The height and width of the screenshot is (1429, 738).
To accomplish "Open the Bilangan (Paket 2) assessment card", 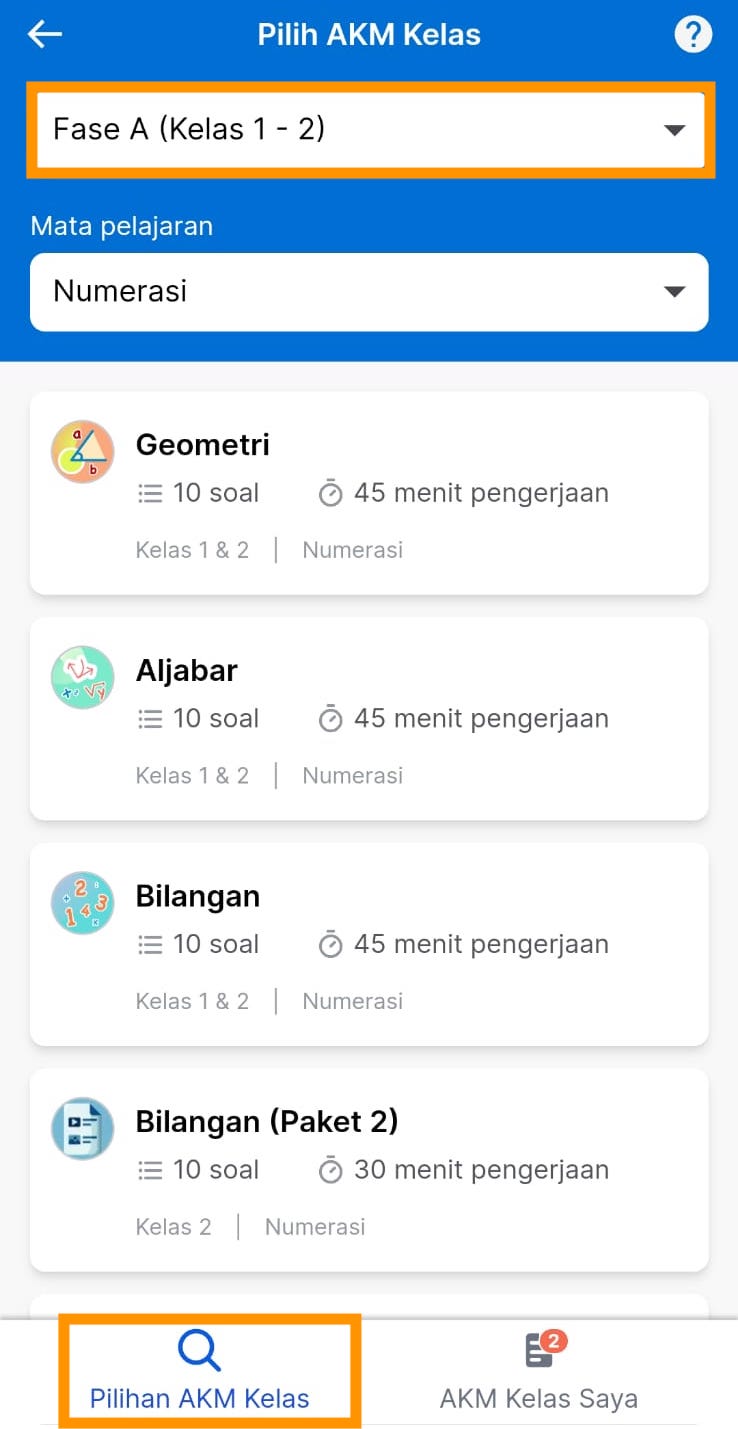I will [369, 1170].
